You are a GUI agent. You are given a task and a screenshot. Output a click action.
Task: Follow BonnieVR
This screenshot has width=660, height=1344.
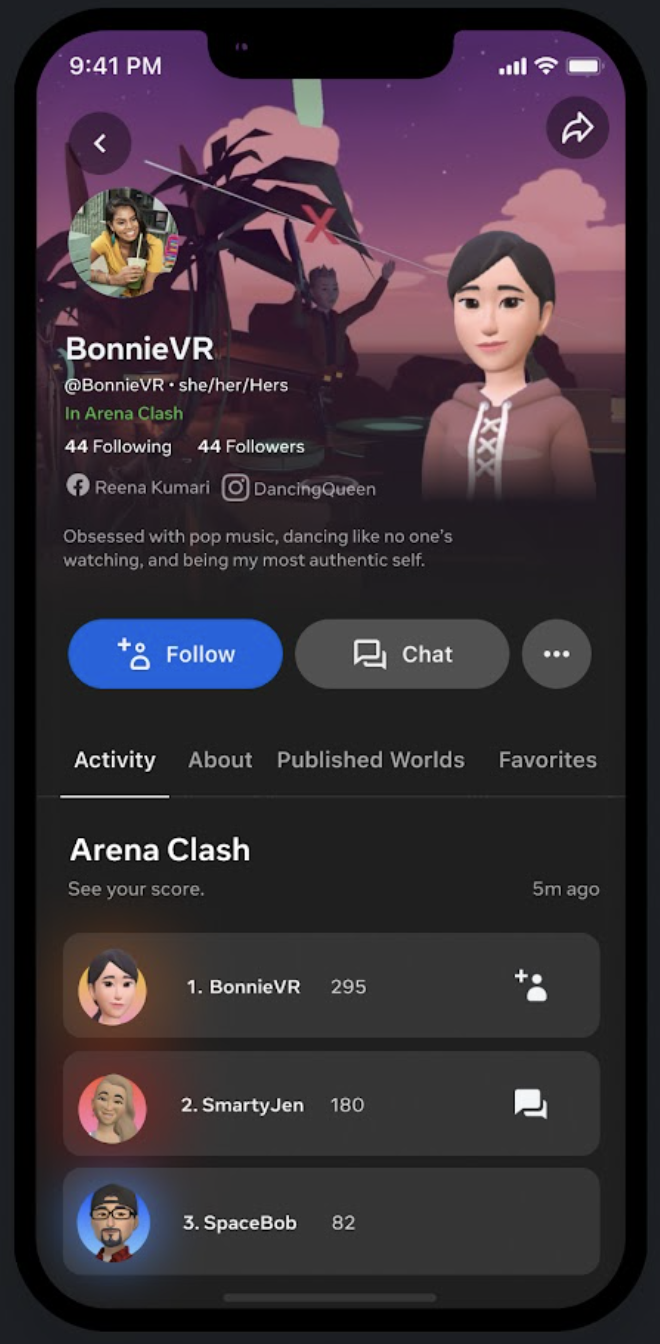pyautogui.click(x=175, y=654)
